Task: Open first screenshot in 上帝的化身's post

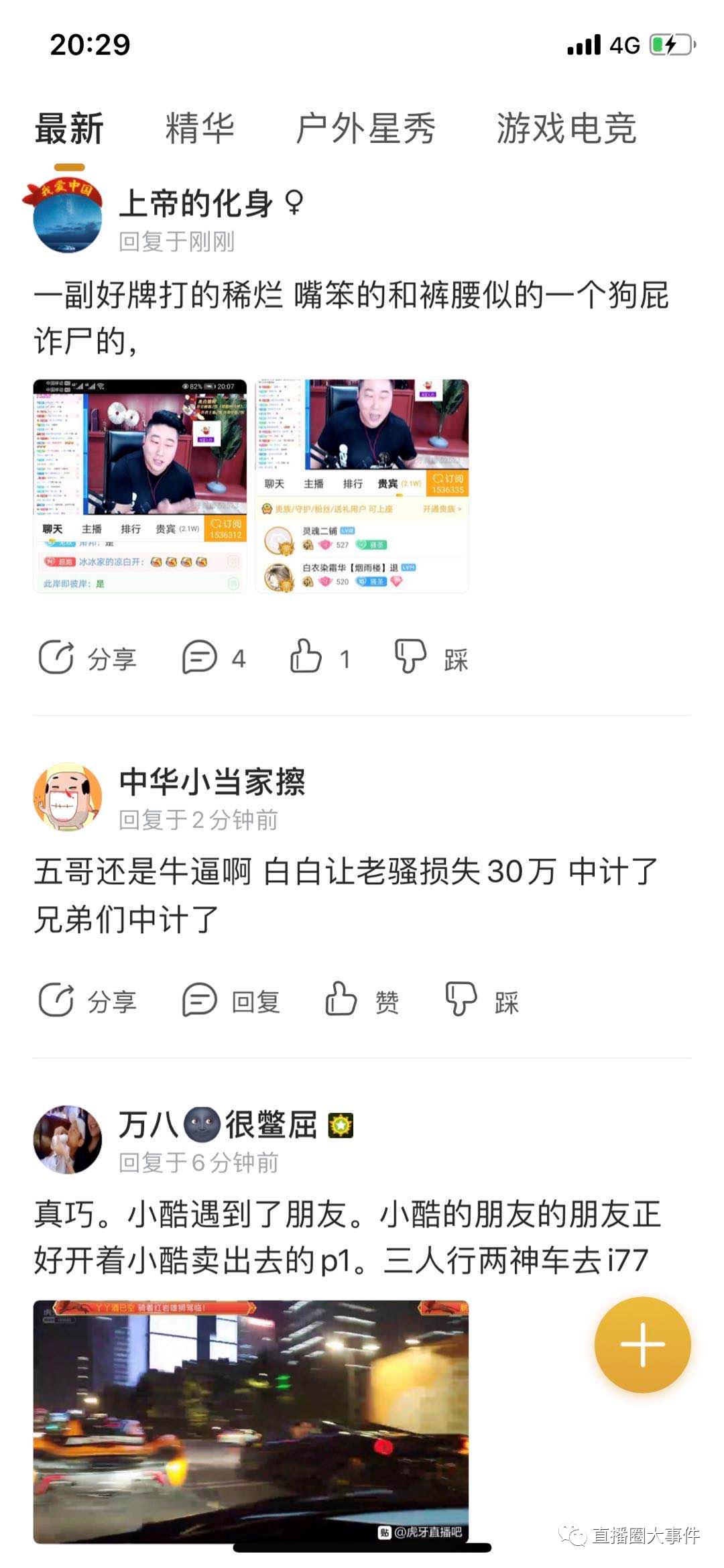Action: (140, 486)
